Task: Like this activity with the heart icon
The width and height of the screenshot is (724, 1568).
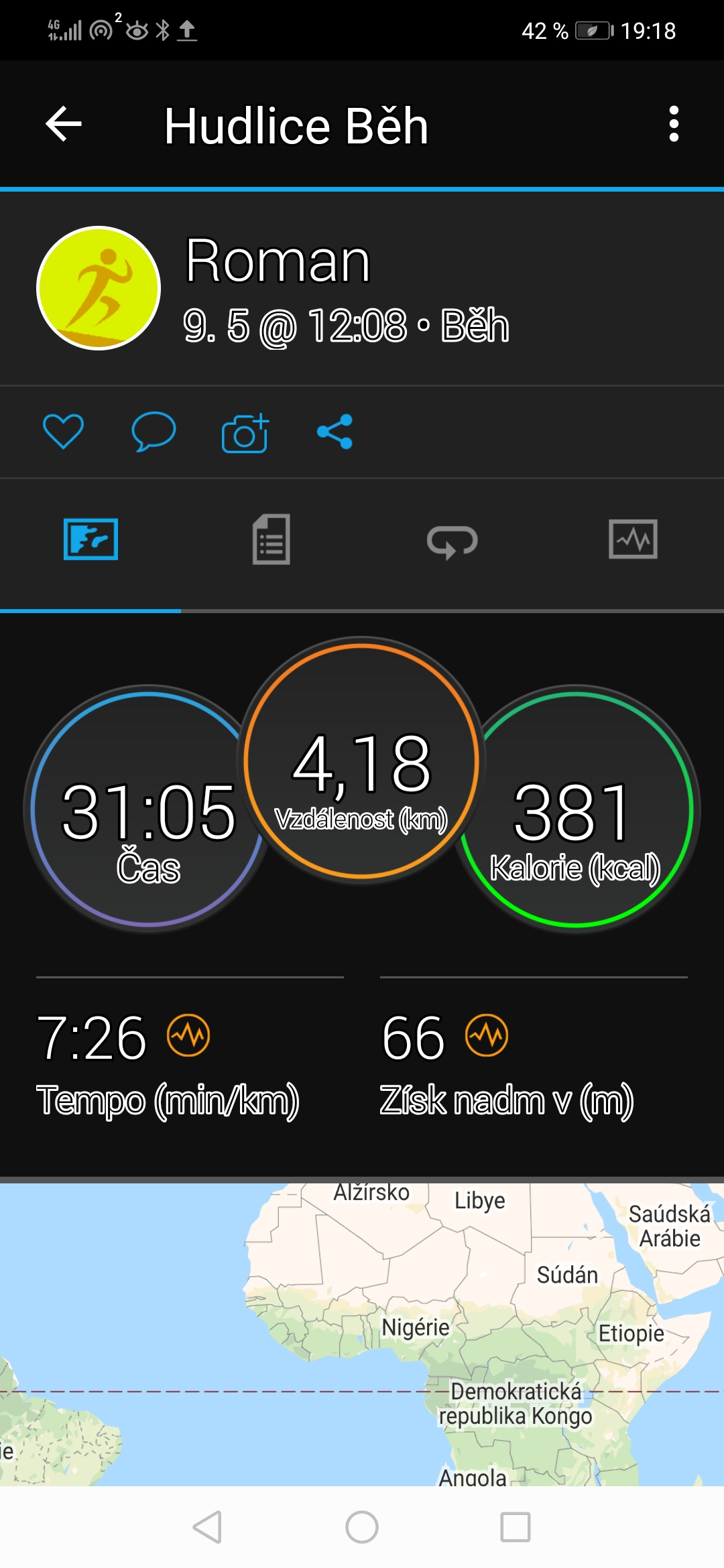Action: [63, 431]
